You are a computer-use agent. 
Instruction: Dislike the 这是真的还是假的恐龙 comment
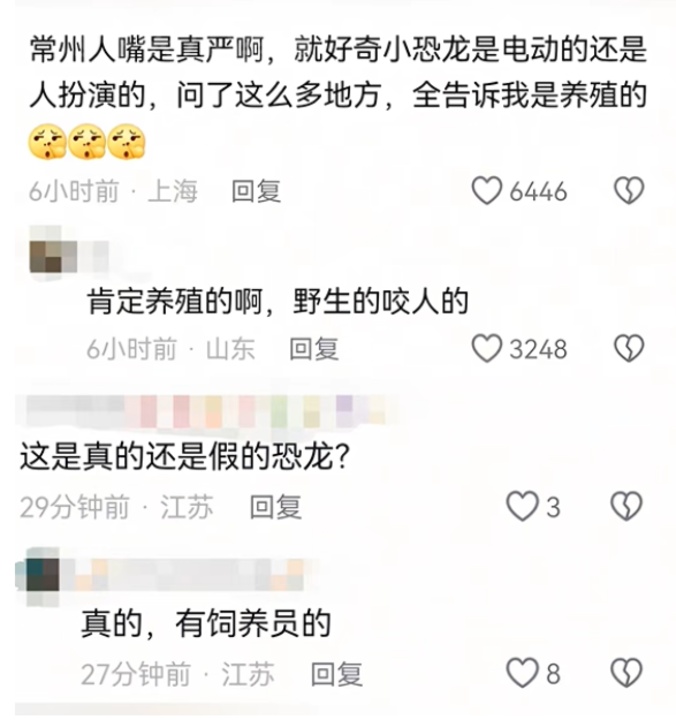pyautogui.click(x=628, y=507)
